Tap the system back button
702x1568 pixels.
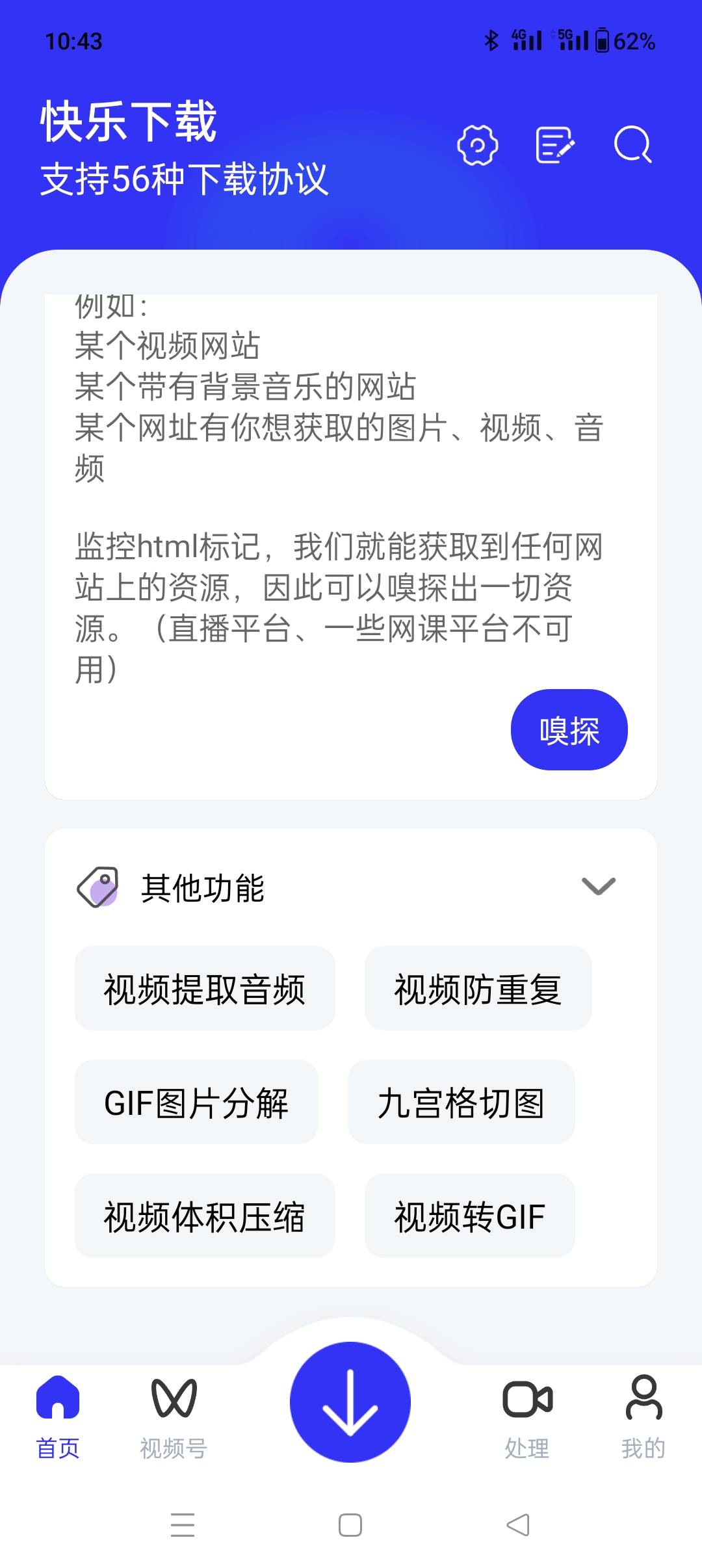click(518, 1524)
